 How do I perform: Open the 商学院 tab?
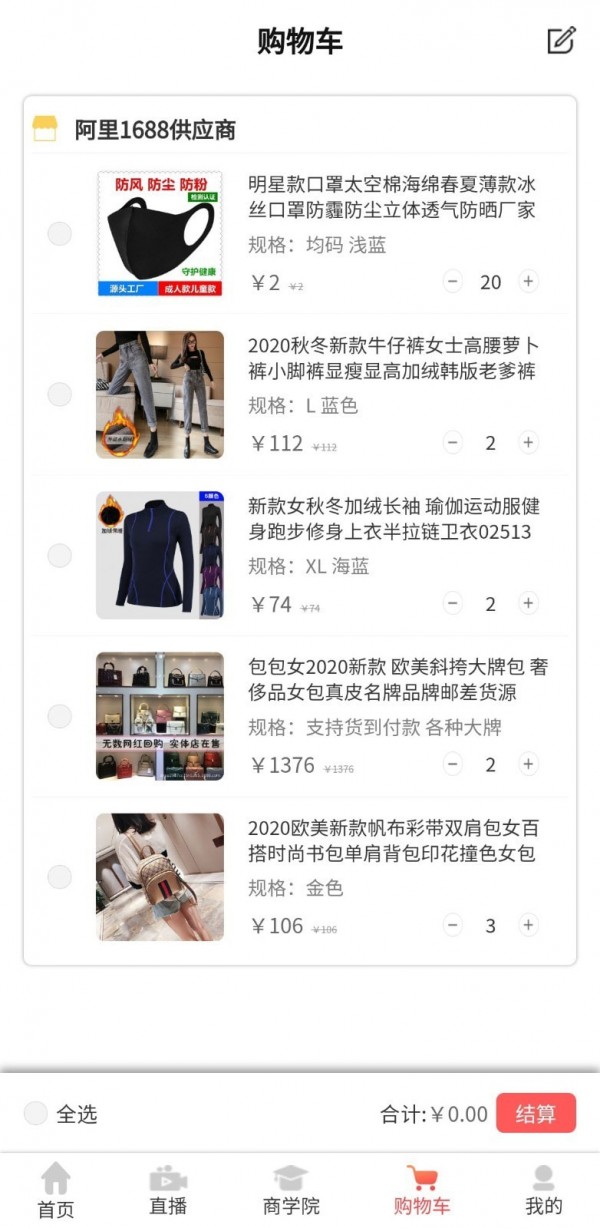point(289,1190)
